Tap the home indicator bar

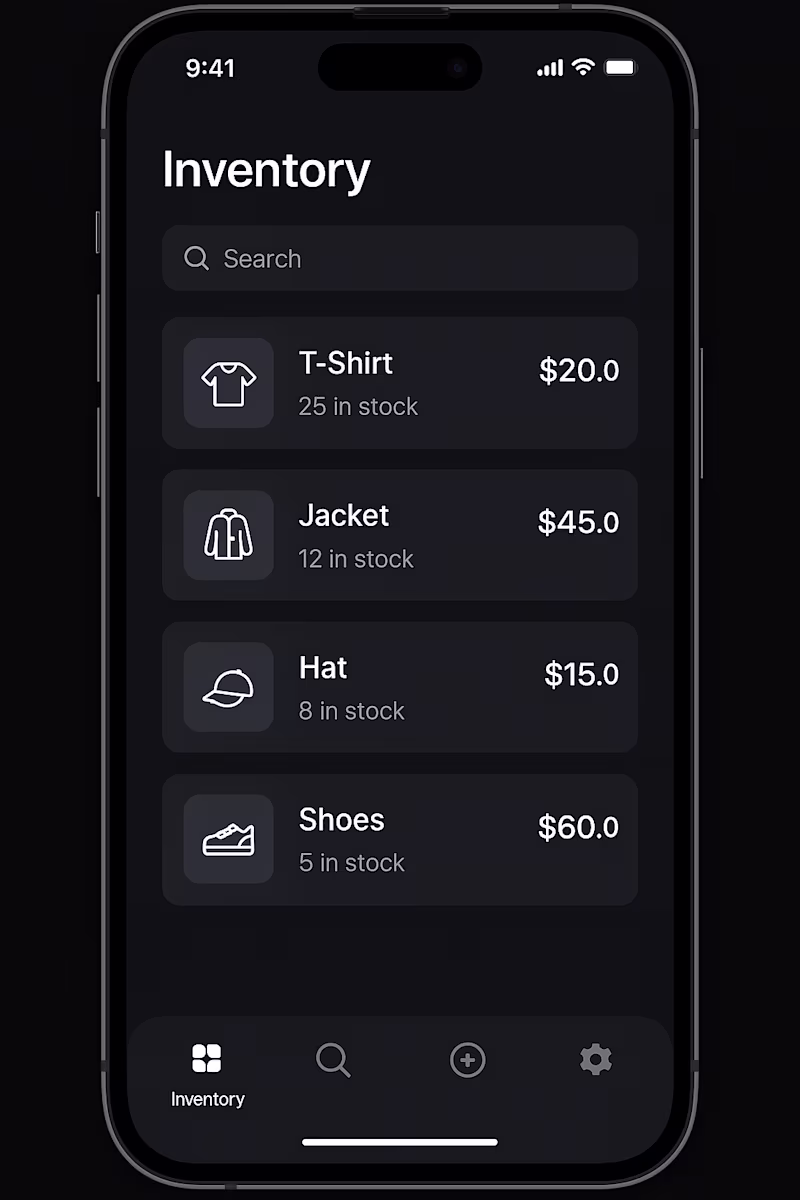click(400, 1141)
